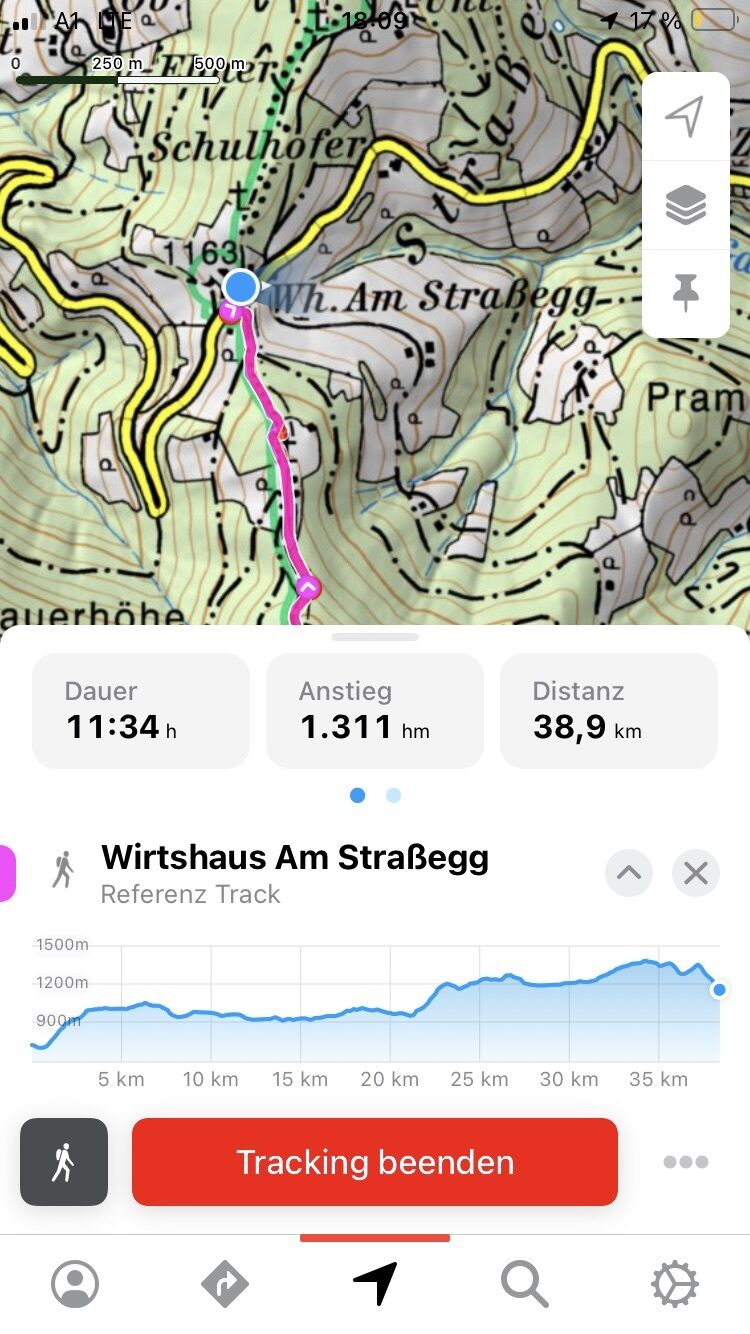Change the hiking activity type button
The image size is (750, 1334).
64,1162
